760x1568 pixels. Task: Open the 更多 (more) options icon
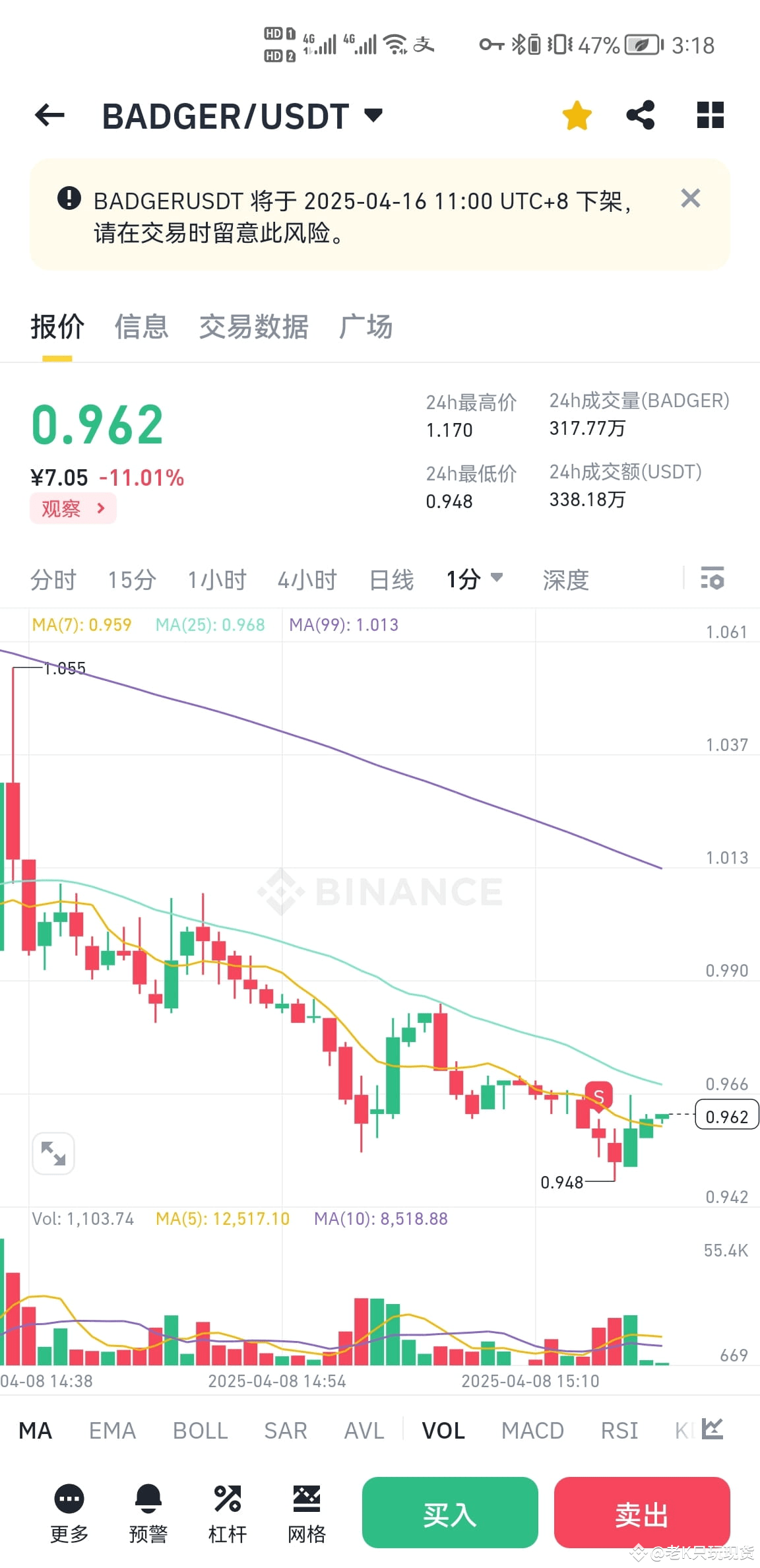(68, 1511)
